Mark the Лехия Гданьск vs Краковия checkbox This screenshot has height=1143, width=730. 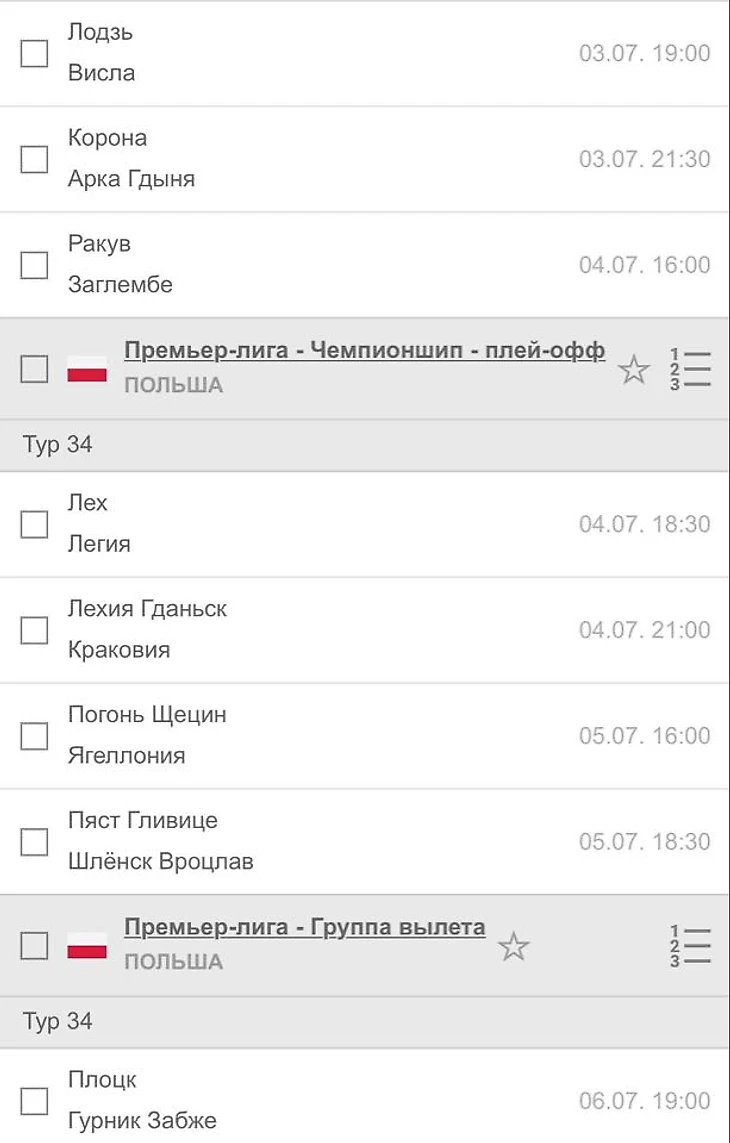34,630
